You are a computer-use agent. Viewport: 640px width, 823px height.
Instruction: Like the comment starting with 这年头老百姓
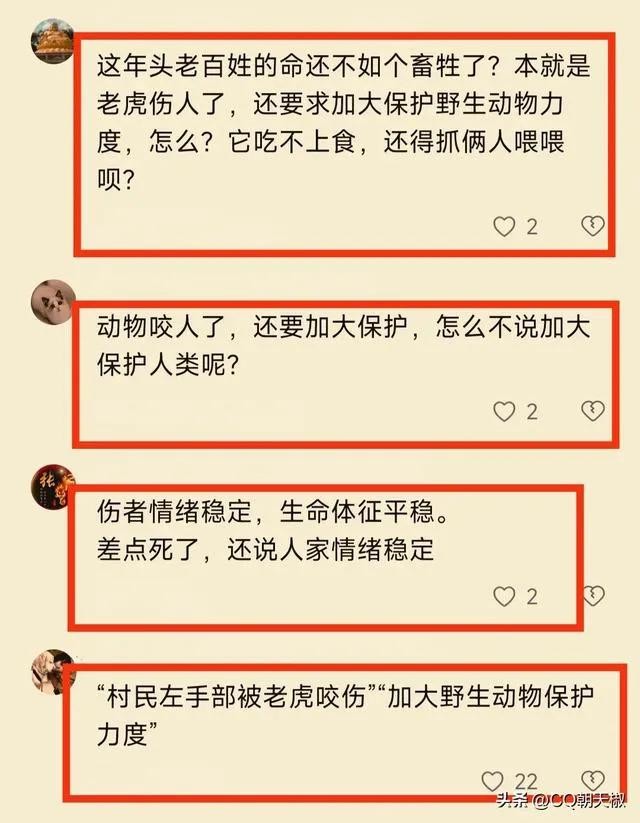point(504,226)
